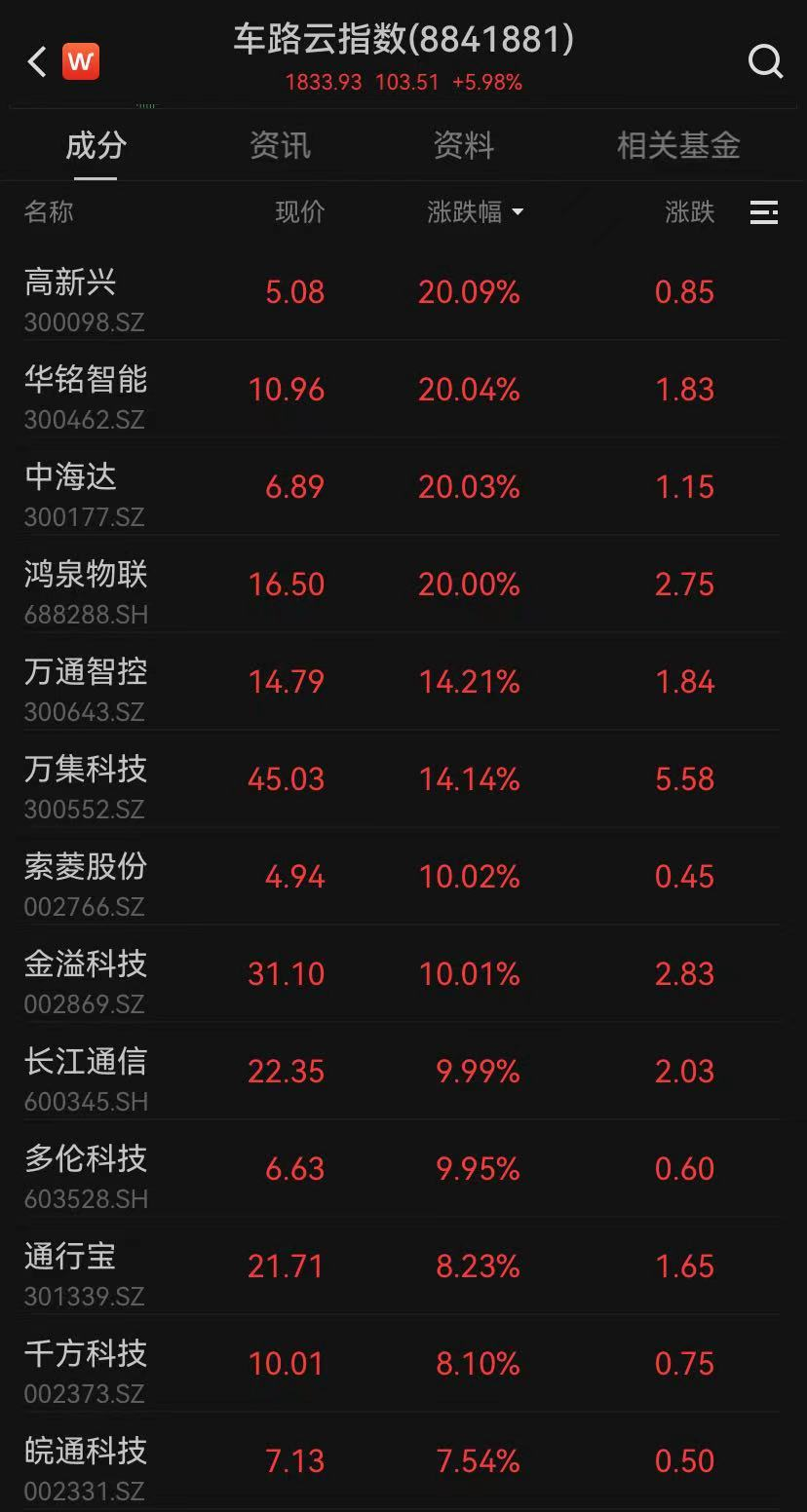This screenshot has height=1512, width=807.
Task: Open the search magnifier icon
Action: 765,61
